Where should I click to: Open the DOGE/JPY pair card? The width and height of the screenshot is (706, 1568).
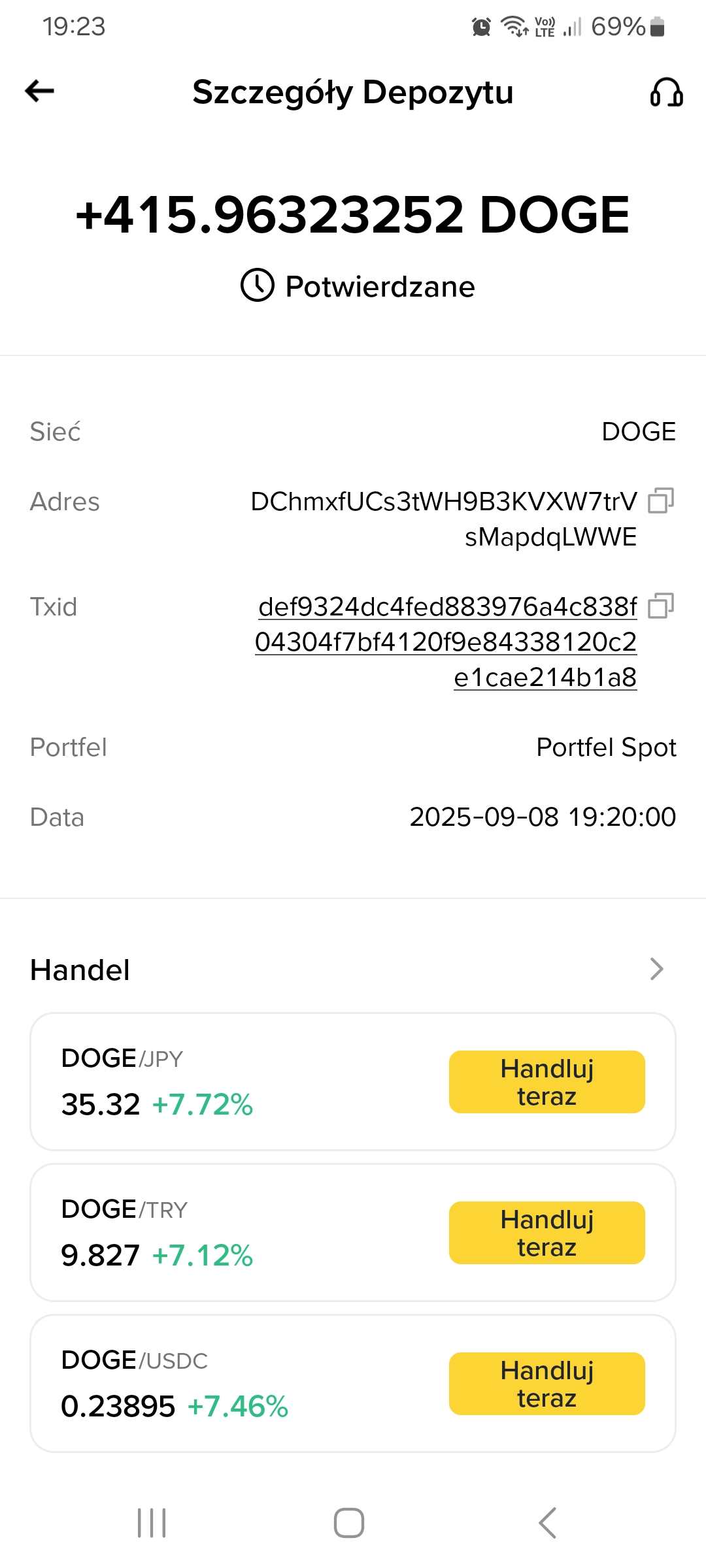(x=353, y=1082)
